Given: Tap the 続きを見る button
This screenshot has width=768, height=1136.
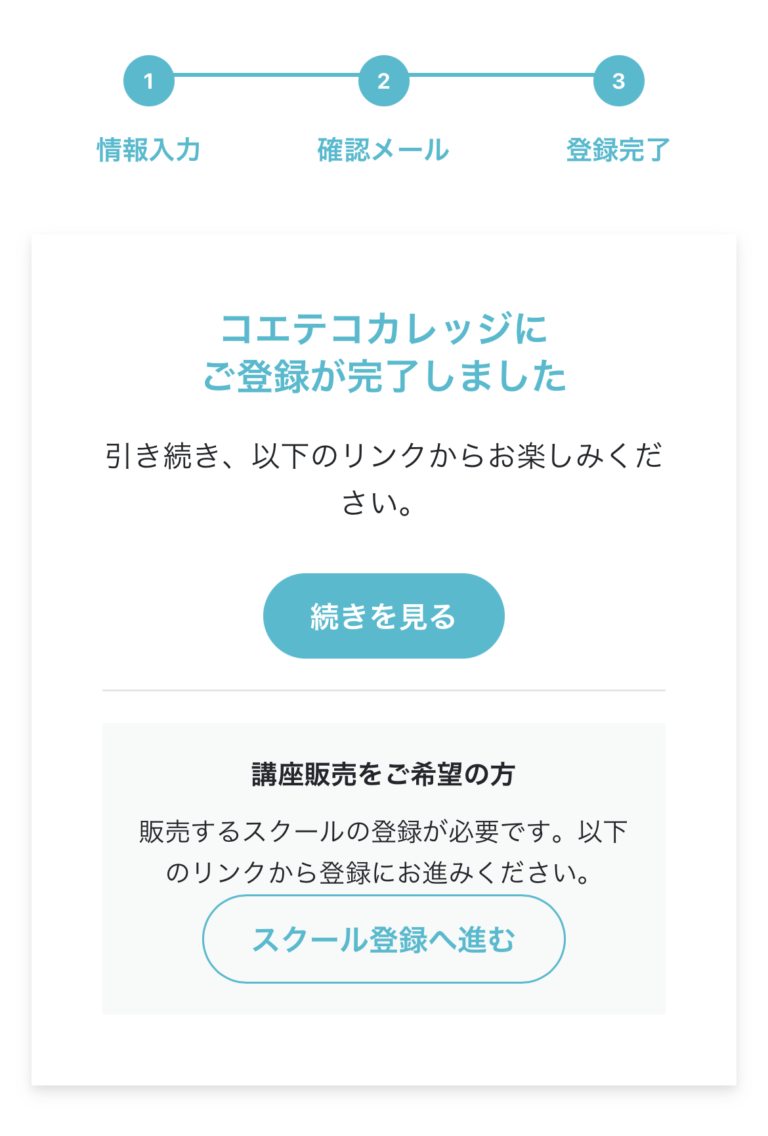Looking at the screenshot, I should [x=383, y=616].
